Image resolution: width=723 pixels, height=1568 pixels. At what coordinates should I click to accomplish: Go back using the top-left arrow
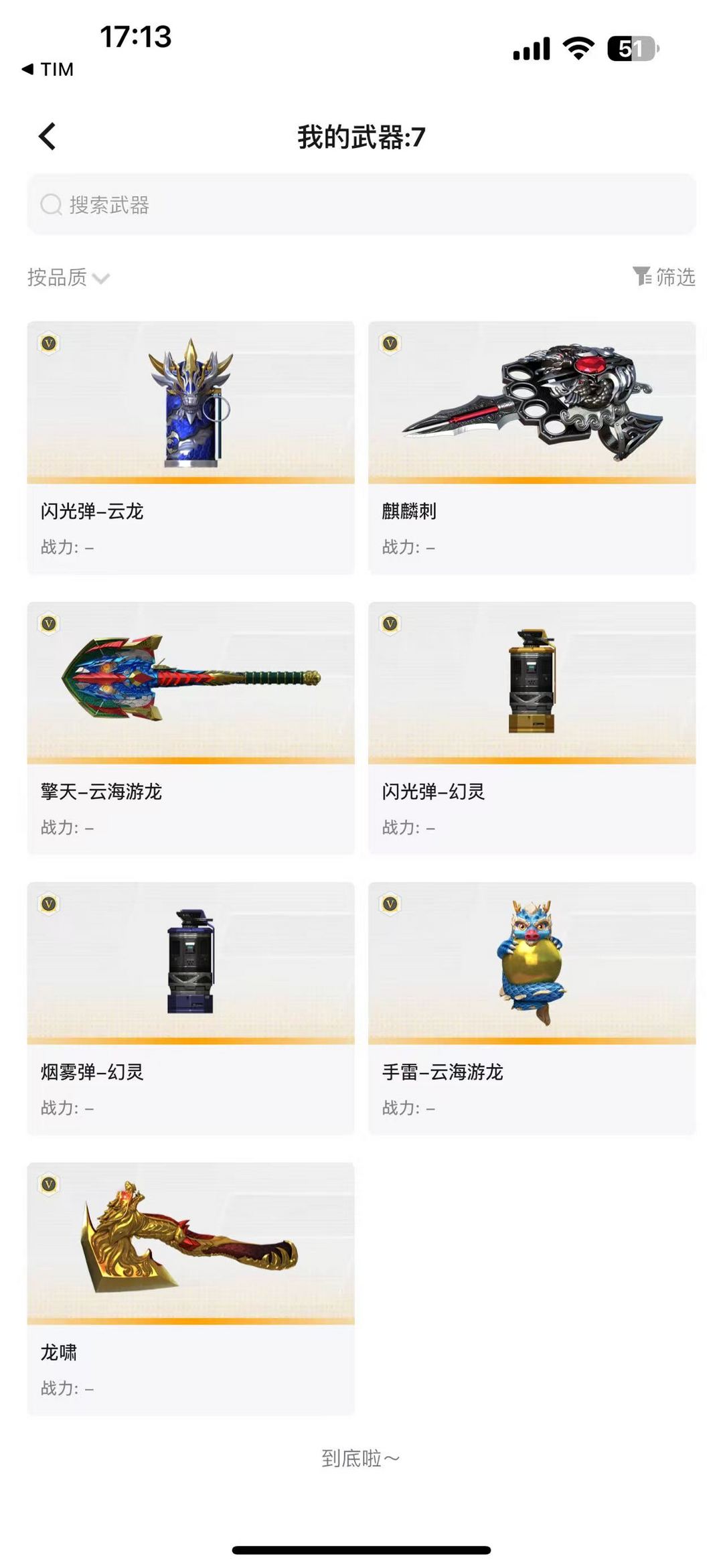(x=47, y=137)
